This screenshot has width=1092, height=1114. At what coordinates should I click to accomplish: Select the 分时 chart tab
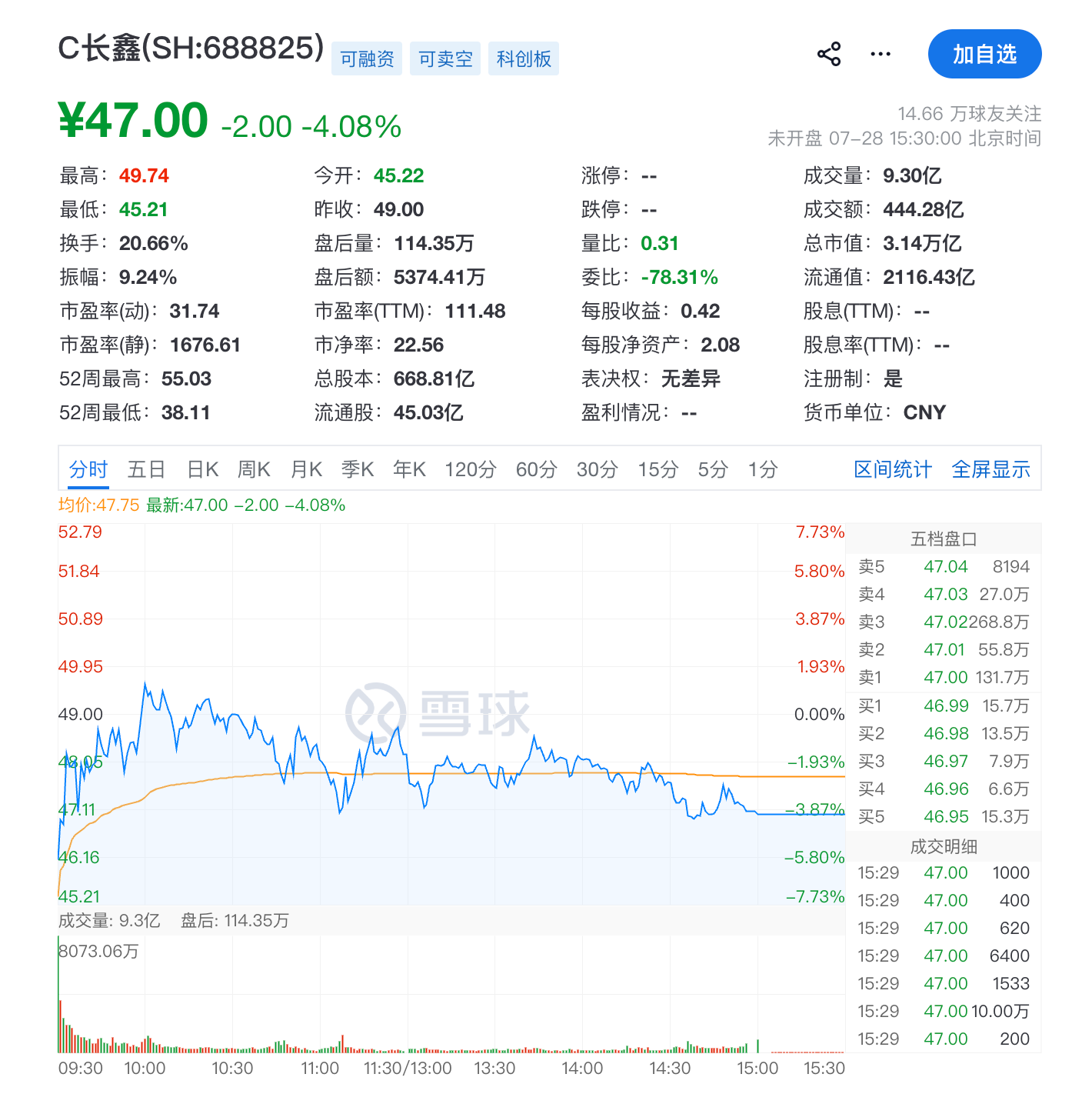coord(88,469)
